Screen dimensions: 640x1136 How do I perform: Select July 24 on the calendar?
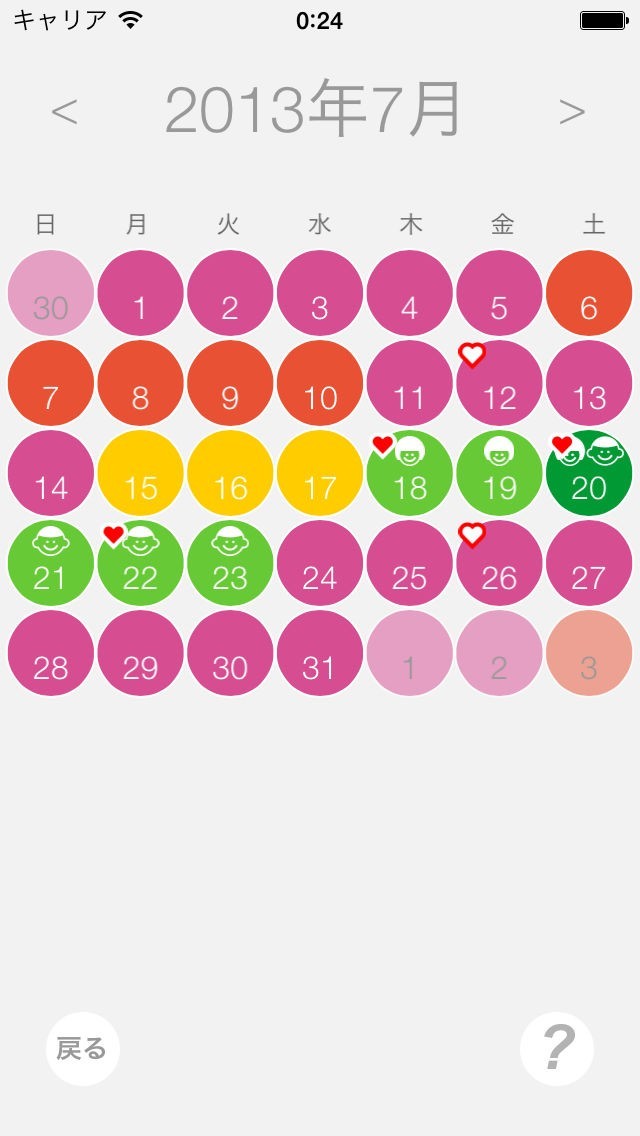(320, 563)
